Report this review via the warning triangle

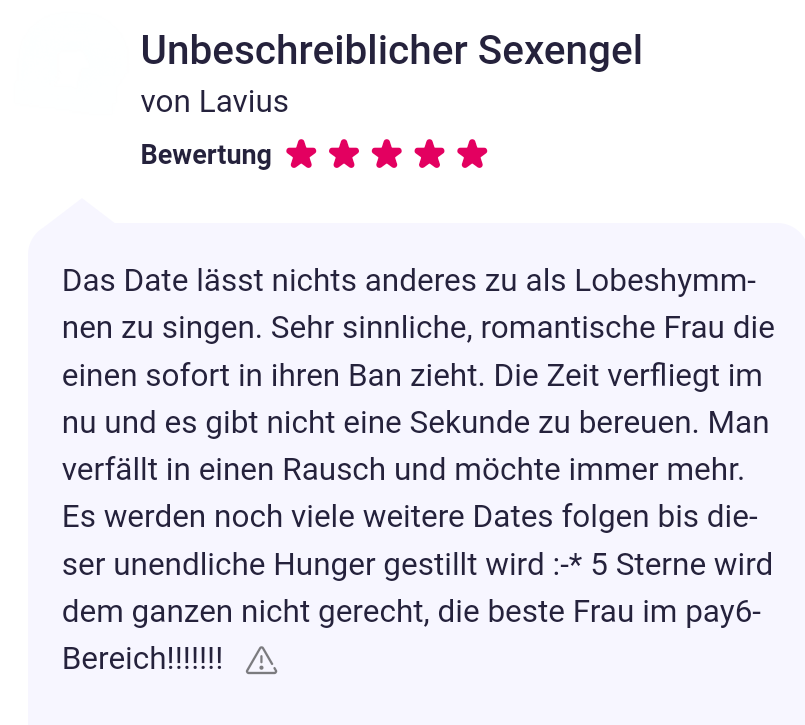[261, 660]
